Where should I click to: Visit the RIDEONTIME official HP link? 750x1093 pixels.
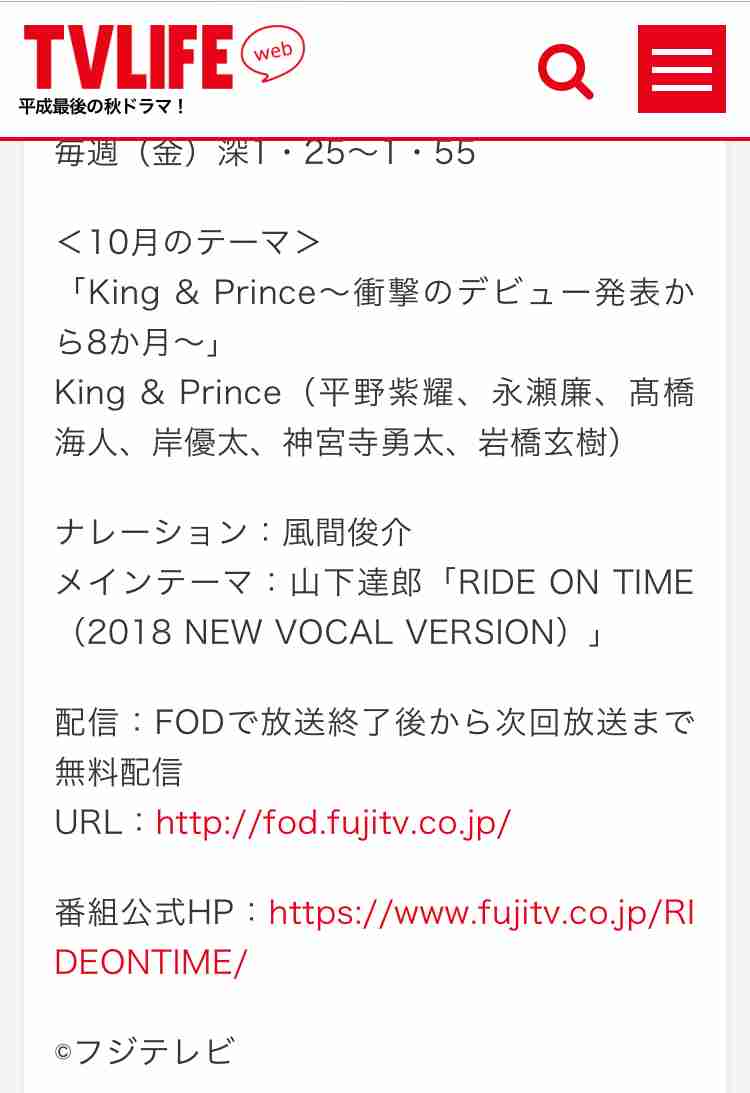[481, 913]
